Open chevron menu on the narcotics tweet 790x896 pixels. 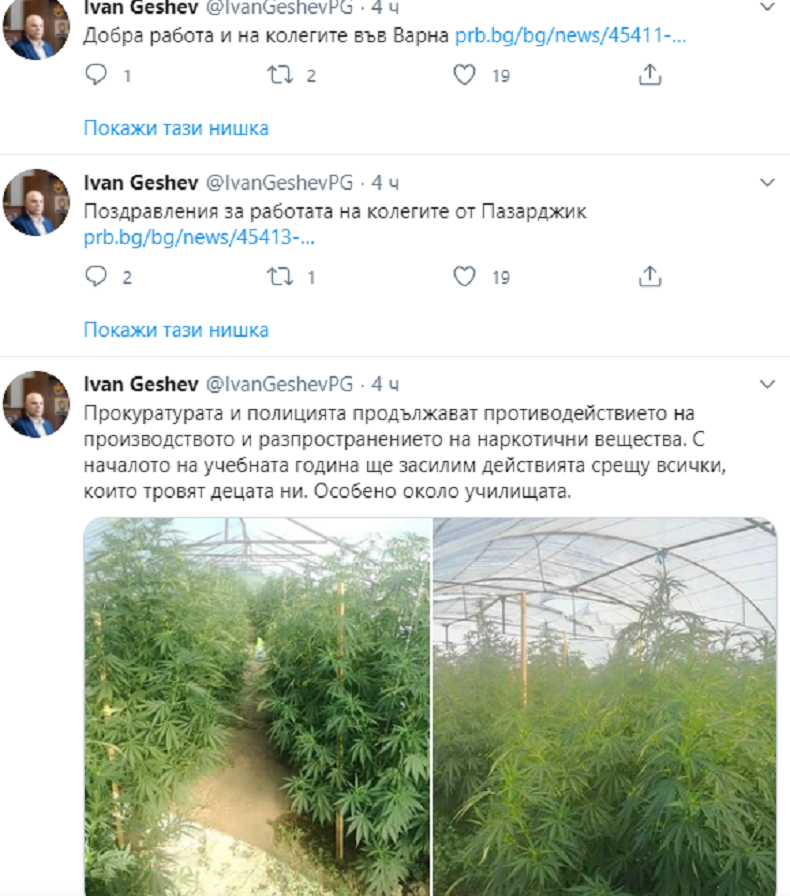click(x=767, y=384)
